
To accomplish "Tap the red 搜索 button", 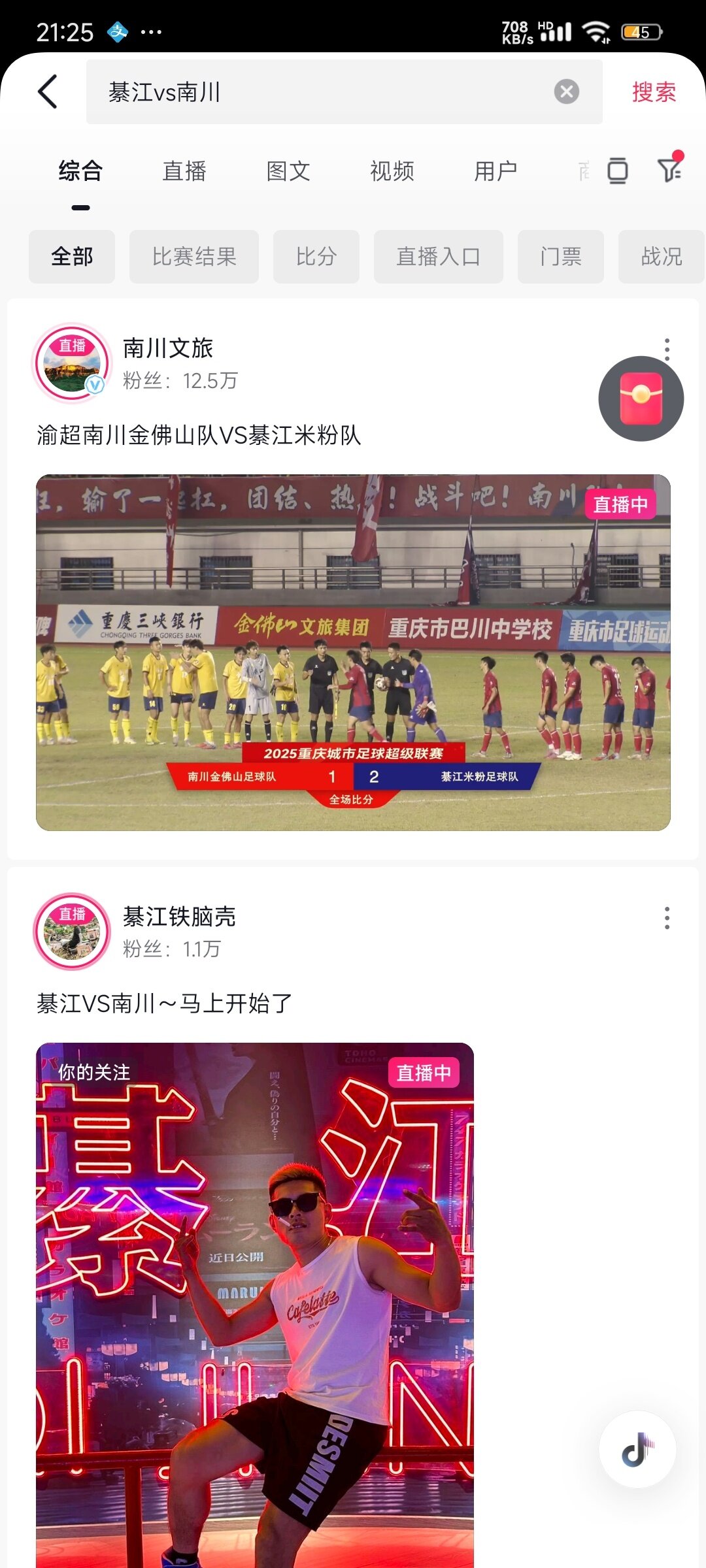I will click(654, 92).
